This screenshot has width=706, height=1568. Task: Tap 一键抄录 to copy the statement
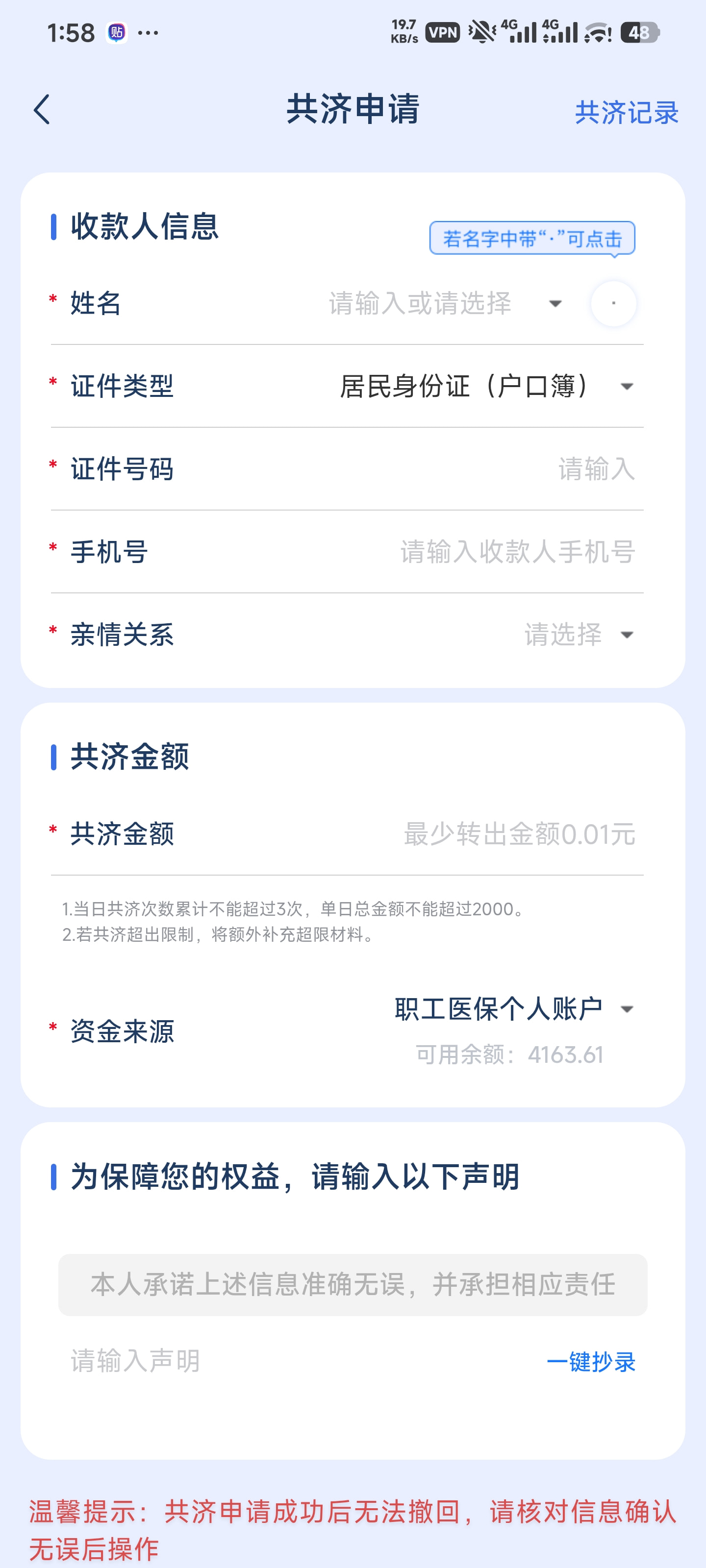click(590, 1362)
